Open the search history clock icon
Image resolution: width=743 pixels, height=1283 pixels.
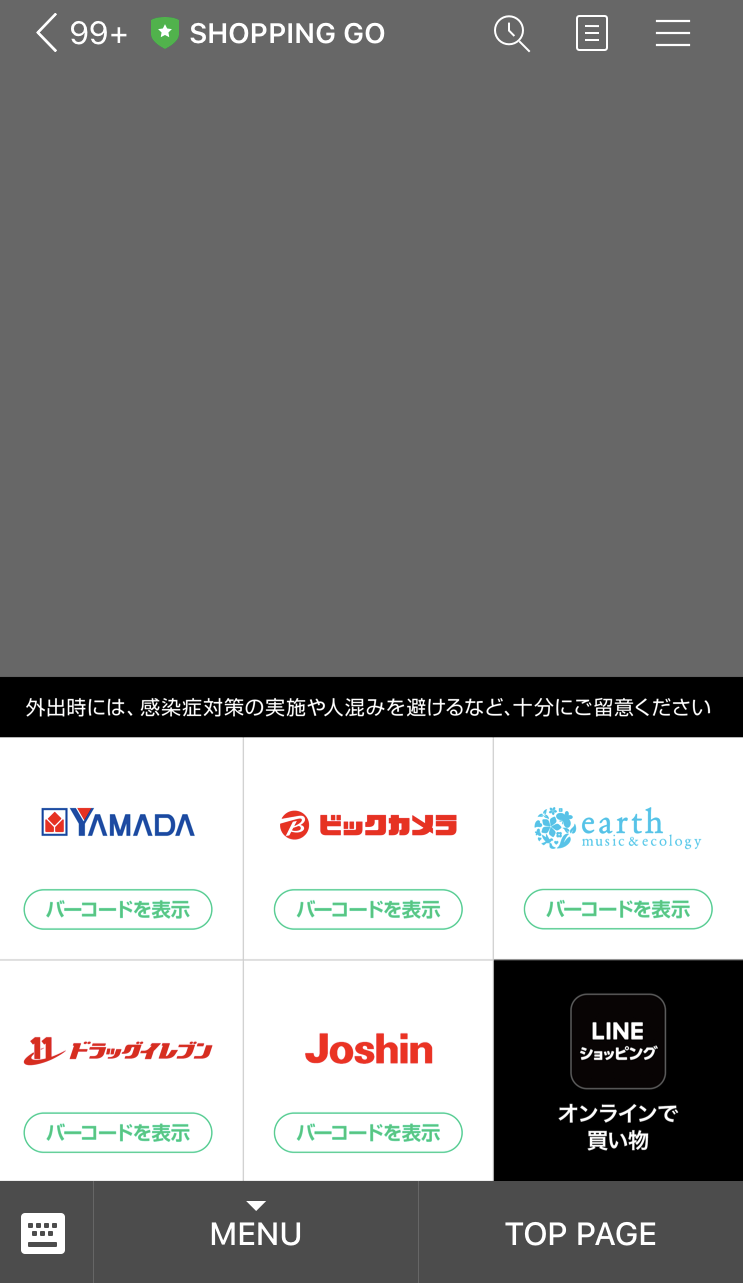click(512, 34)
